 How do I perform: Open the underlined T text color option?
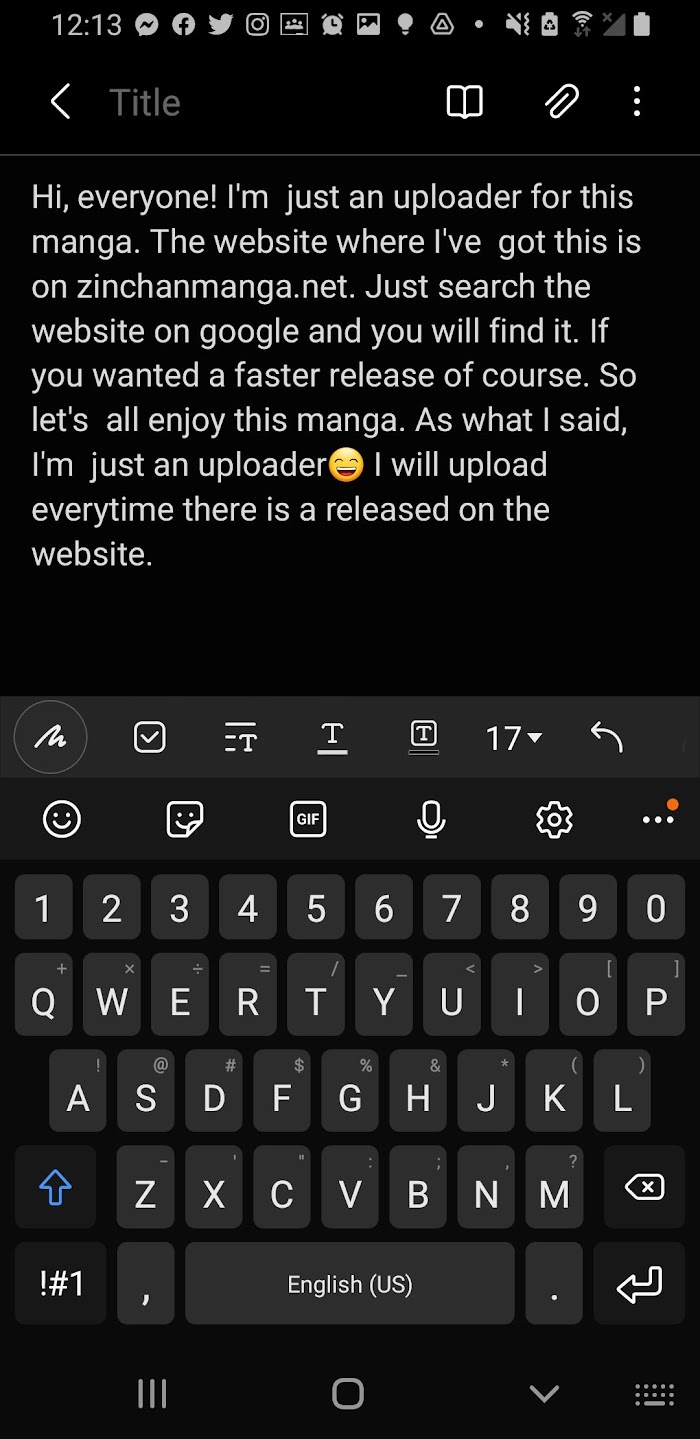(x=332, y=738)
